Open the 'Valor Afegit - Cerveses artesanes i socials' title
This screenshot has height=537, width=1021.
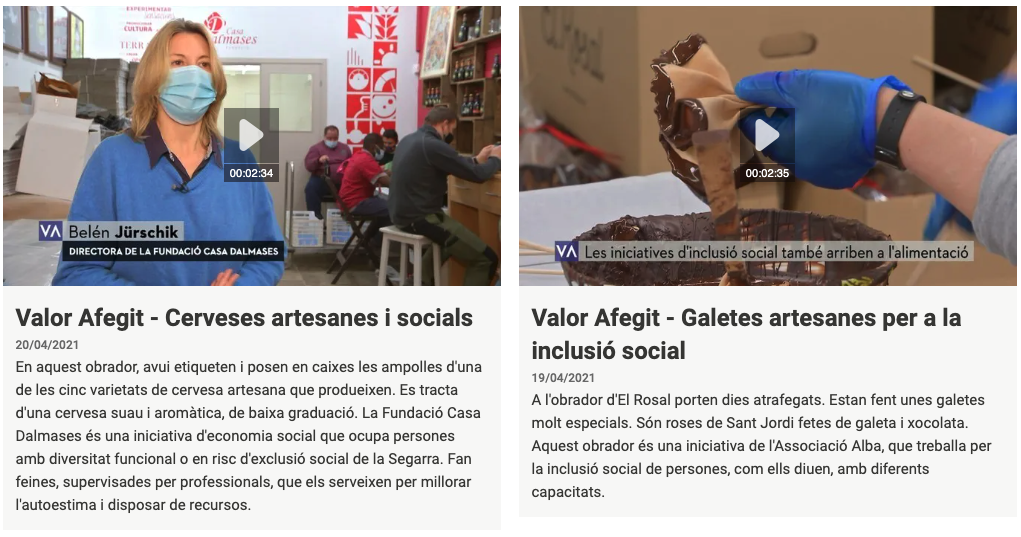point(244,318)
